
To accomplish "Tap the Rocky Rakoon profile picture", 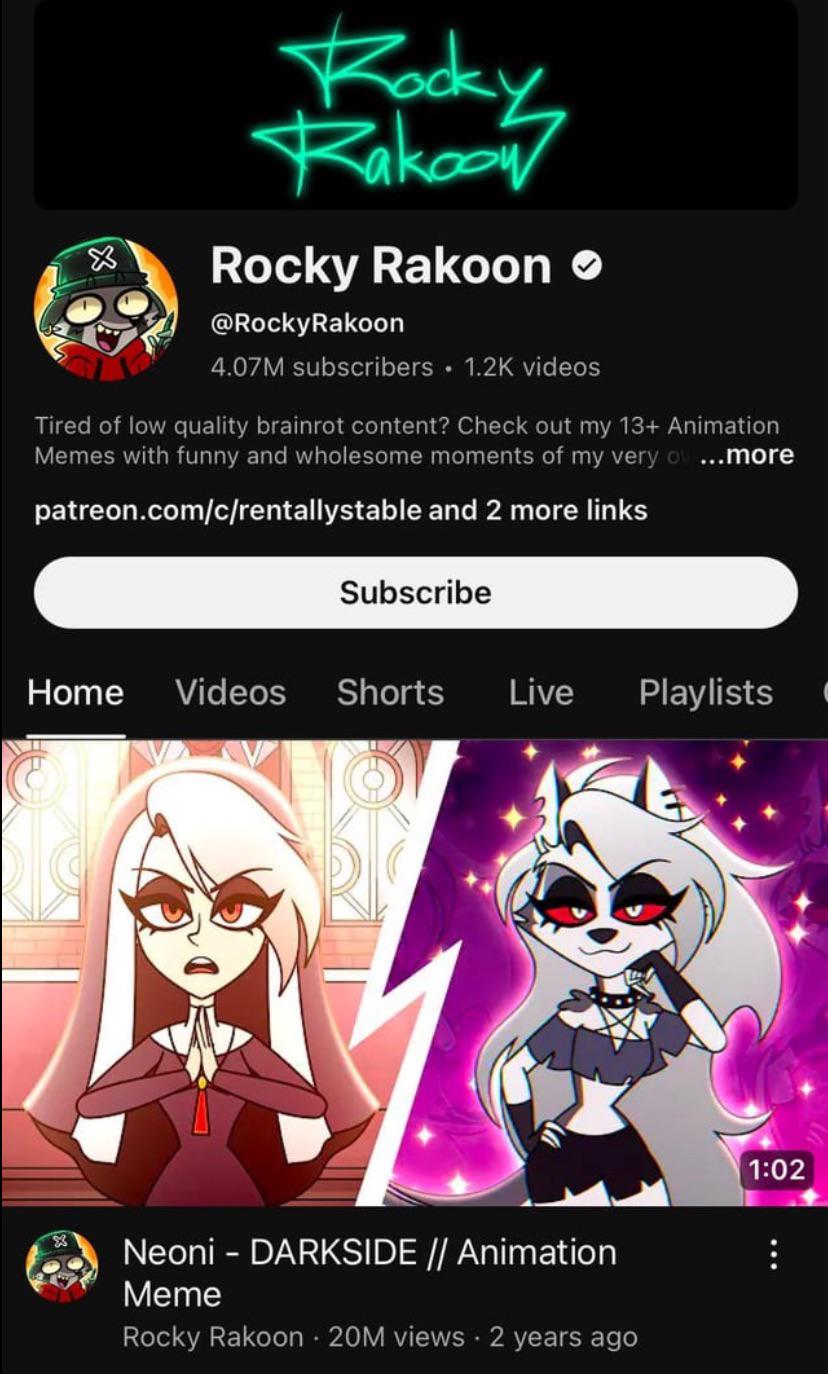I will [x=105, y=310].
